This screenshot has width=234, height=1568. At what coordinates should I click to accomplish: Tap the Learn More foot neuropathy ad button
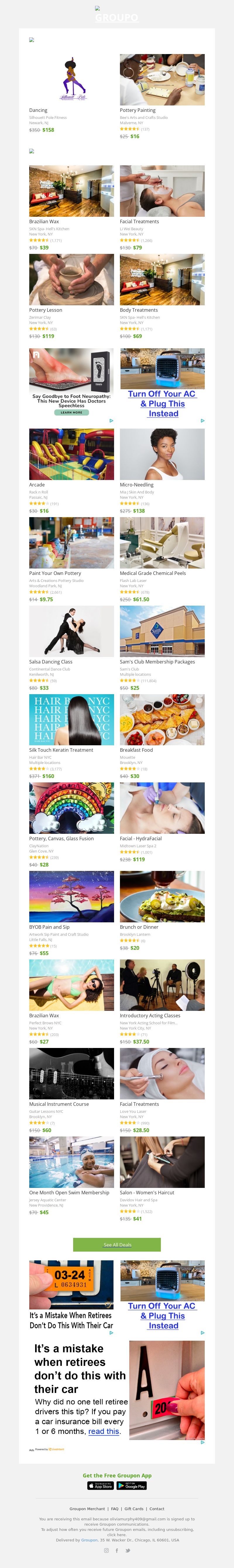[x=71, y=412]
